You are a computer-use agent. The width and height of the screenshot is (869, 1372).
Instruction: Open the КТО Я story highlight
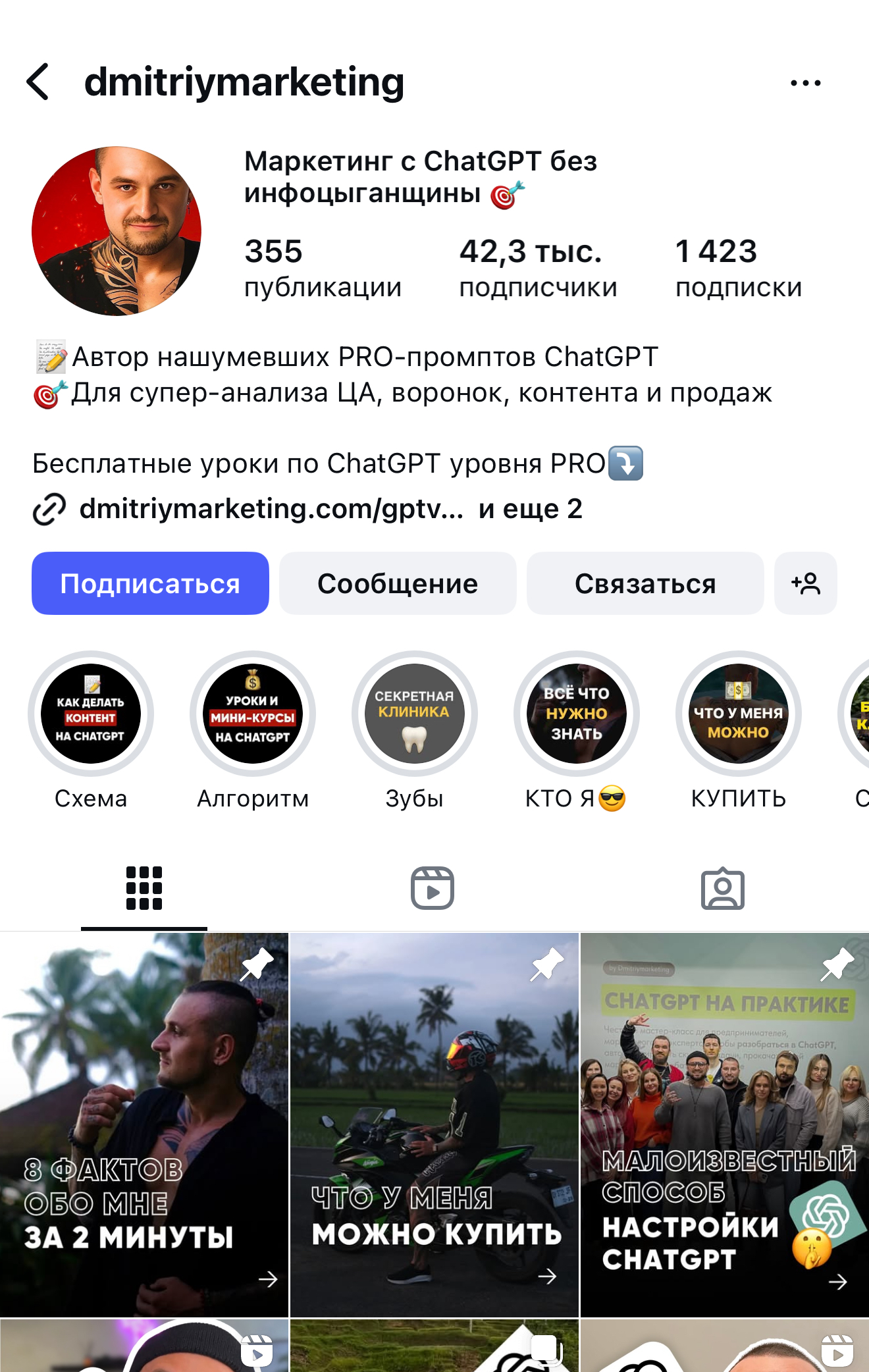tap(577, 714)
